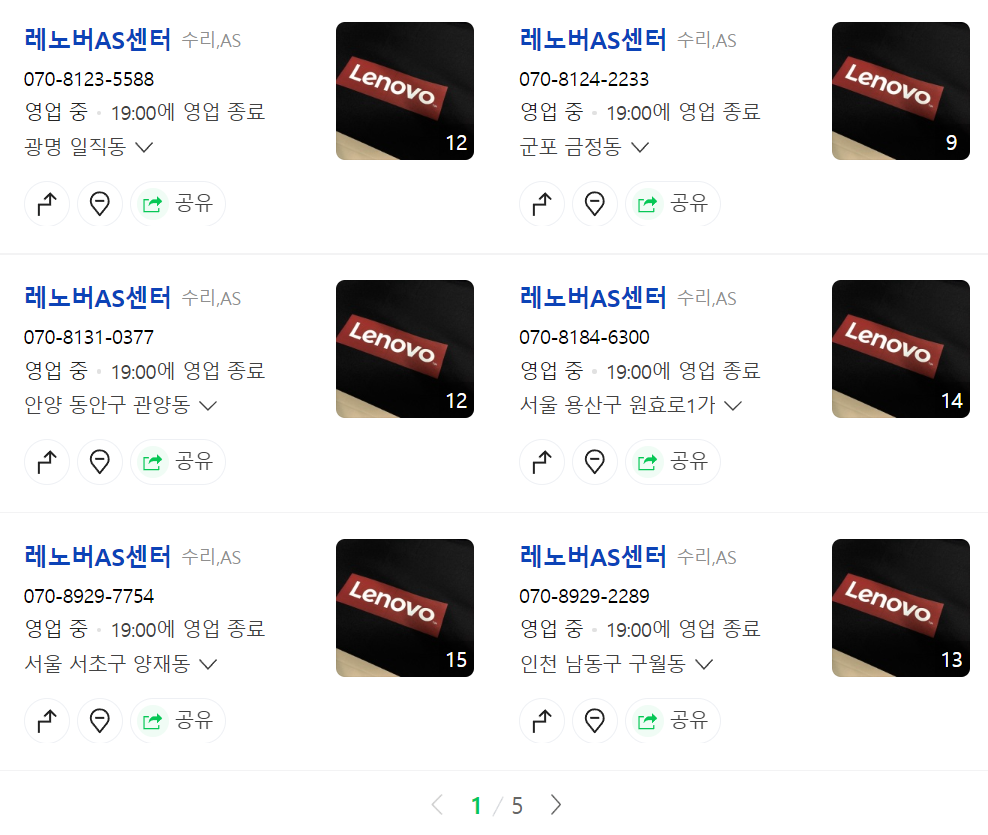Share the 인천 남동구 구월동 listing

[673, 720]
